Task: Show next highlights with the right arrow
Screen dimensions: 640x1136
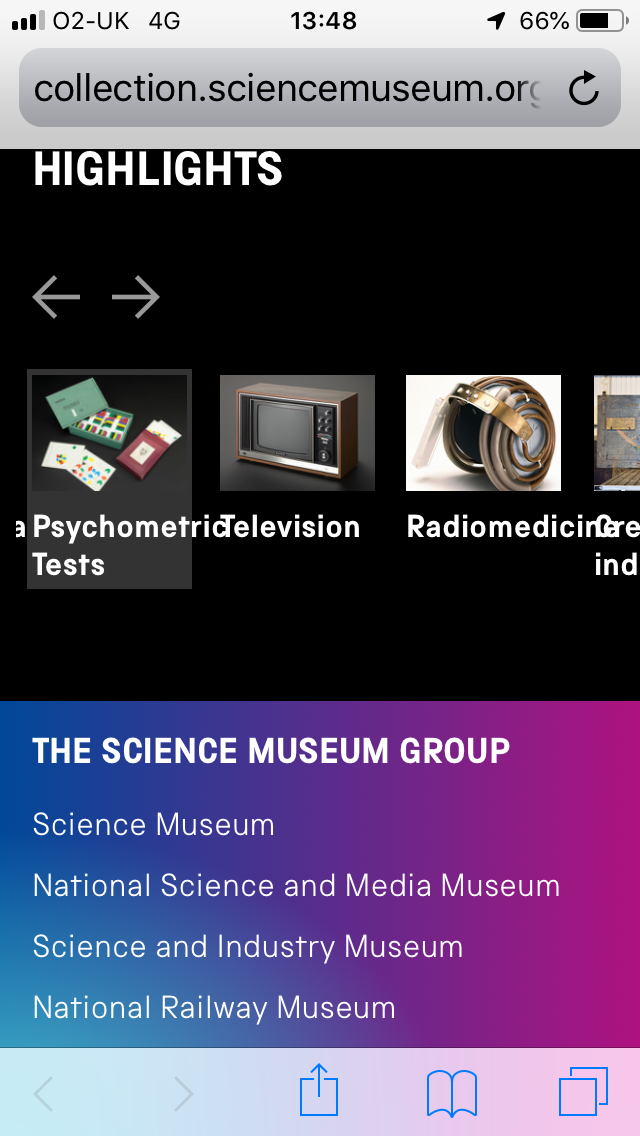Action: [136, 297]
